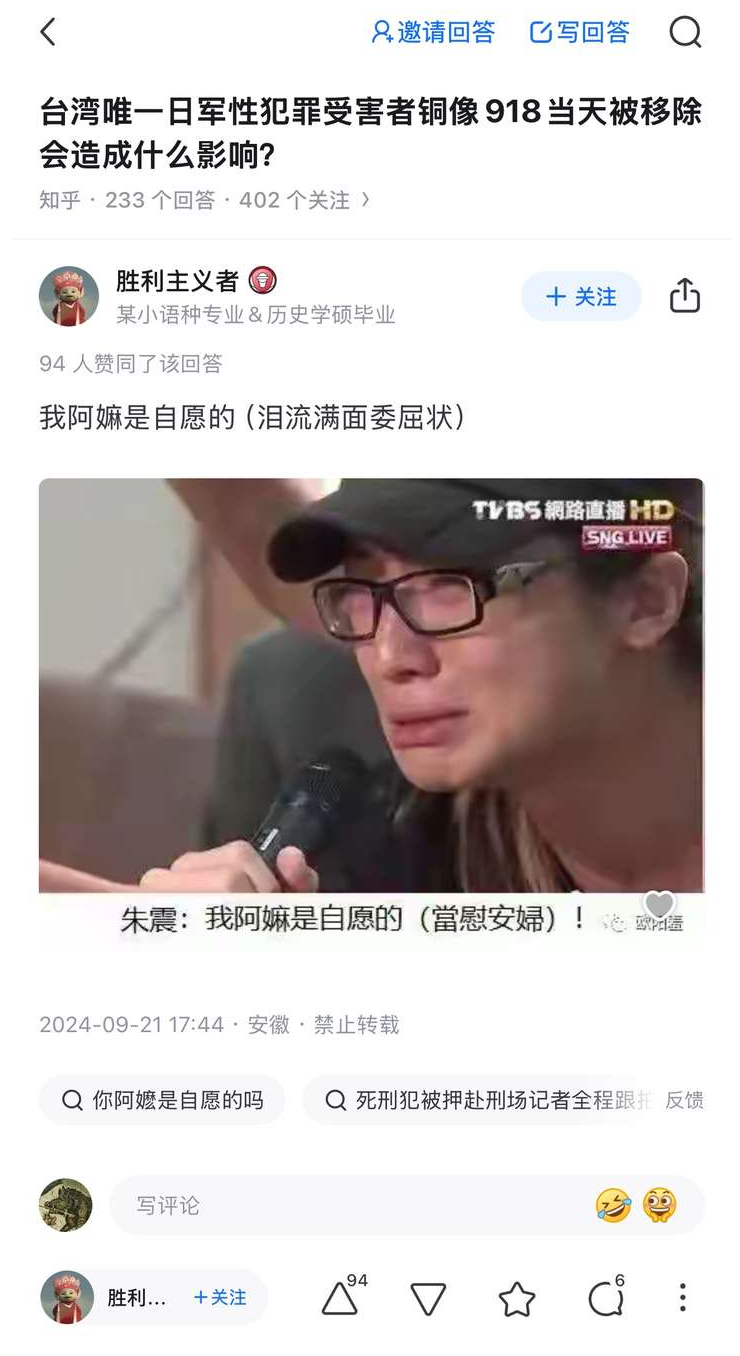This screenshot has width=740, height=1356.
Task: Share this answer with the share icon
Action: (x=685, y=296)
